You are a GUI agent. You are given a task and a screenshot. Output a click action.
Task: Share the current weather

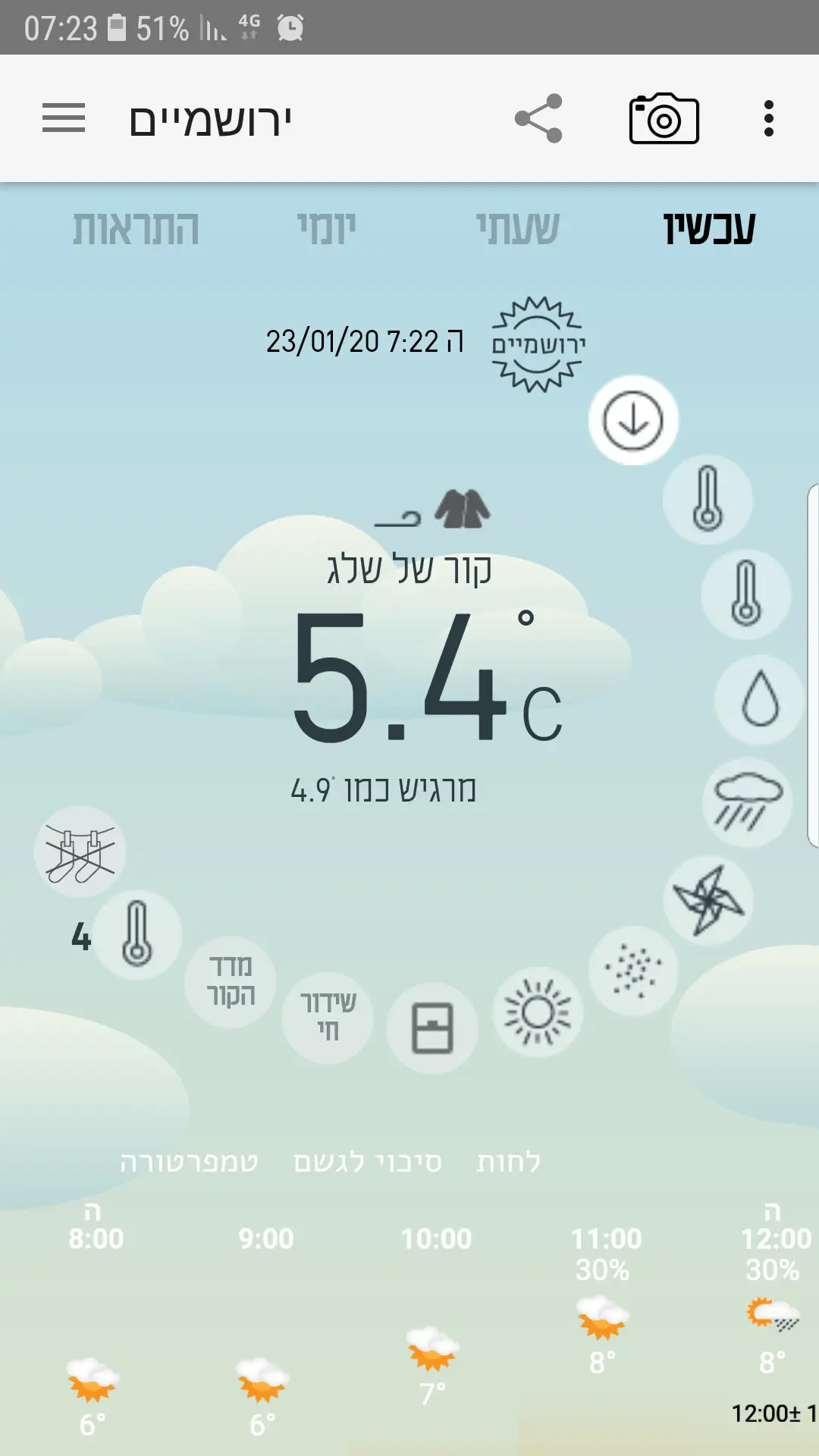(x=538, y=118)
